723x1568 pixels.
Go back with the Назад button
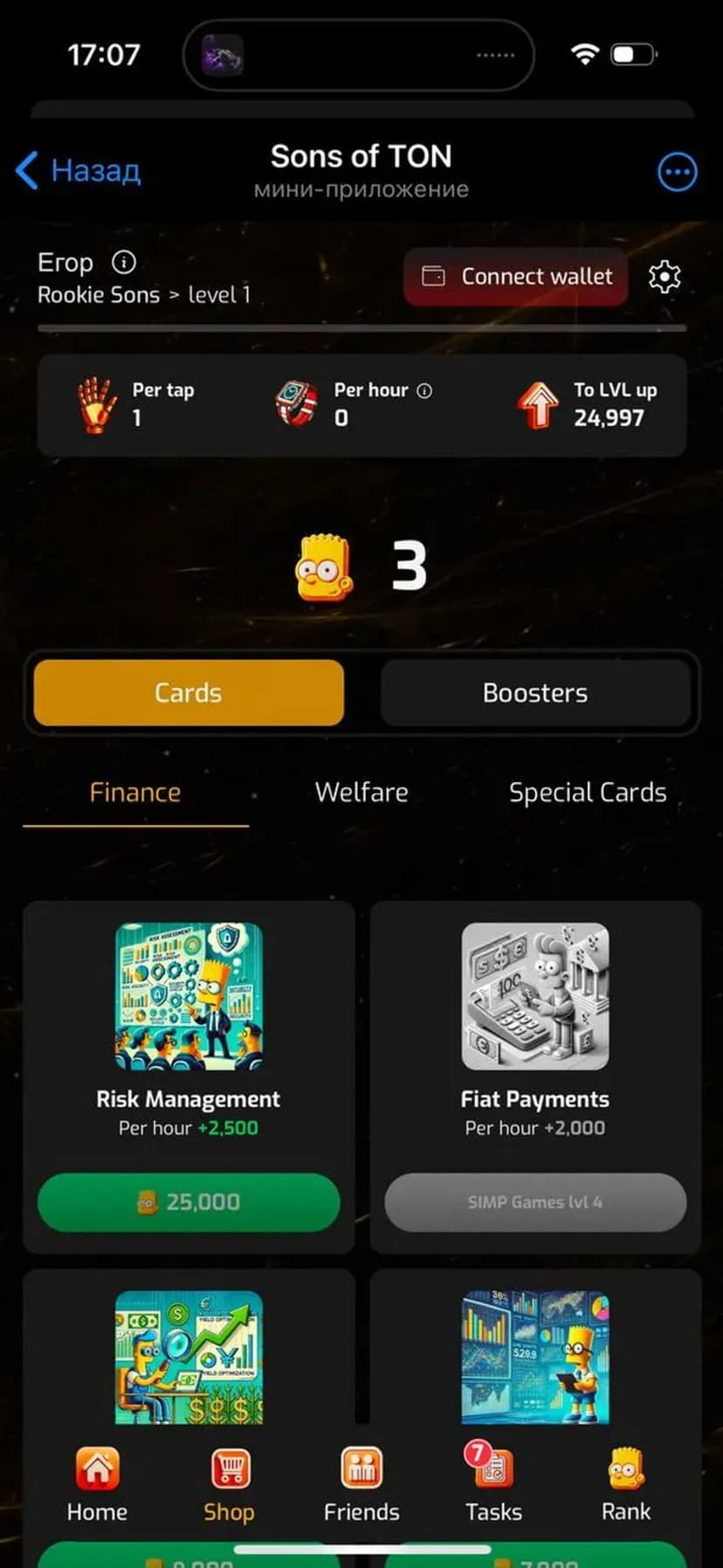pos(79,170)
